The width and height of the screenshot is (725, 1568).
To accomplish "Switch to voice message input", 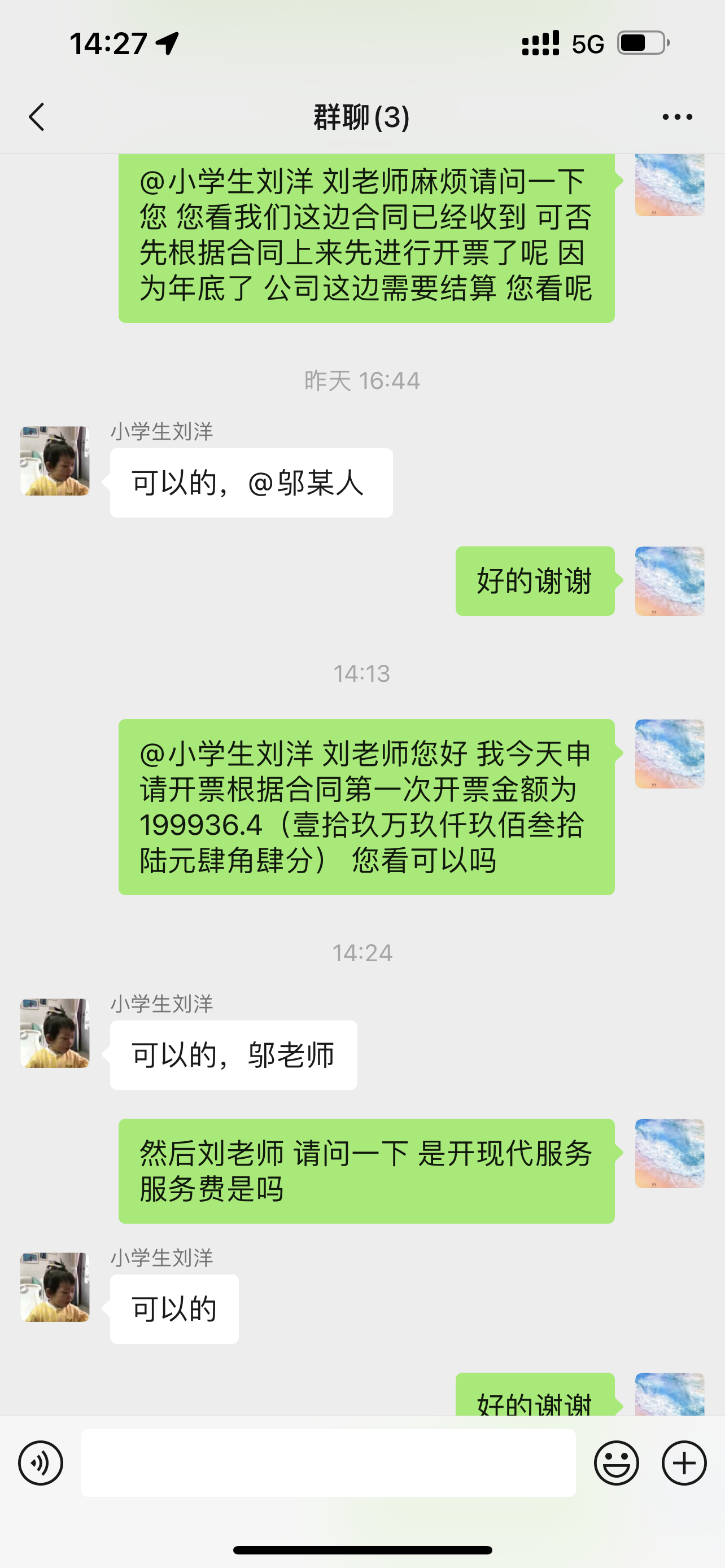I will (x=40, y=1462).
